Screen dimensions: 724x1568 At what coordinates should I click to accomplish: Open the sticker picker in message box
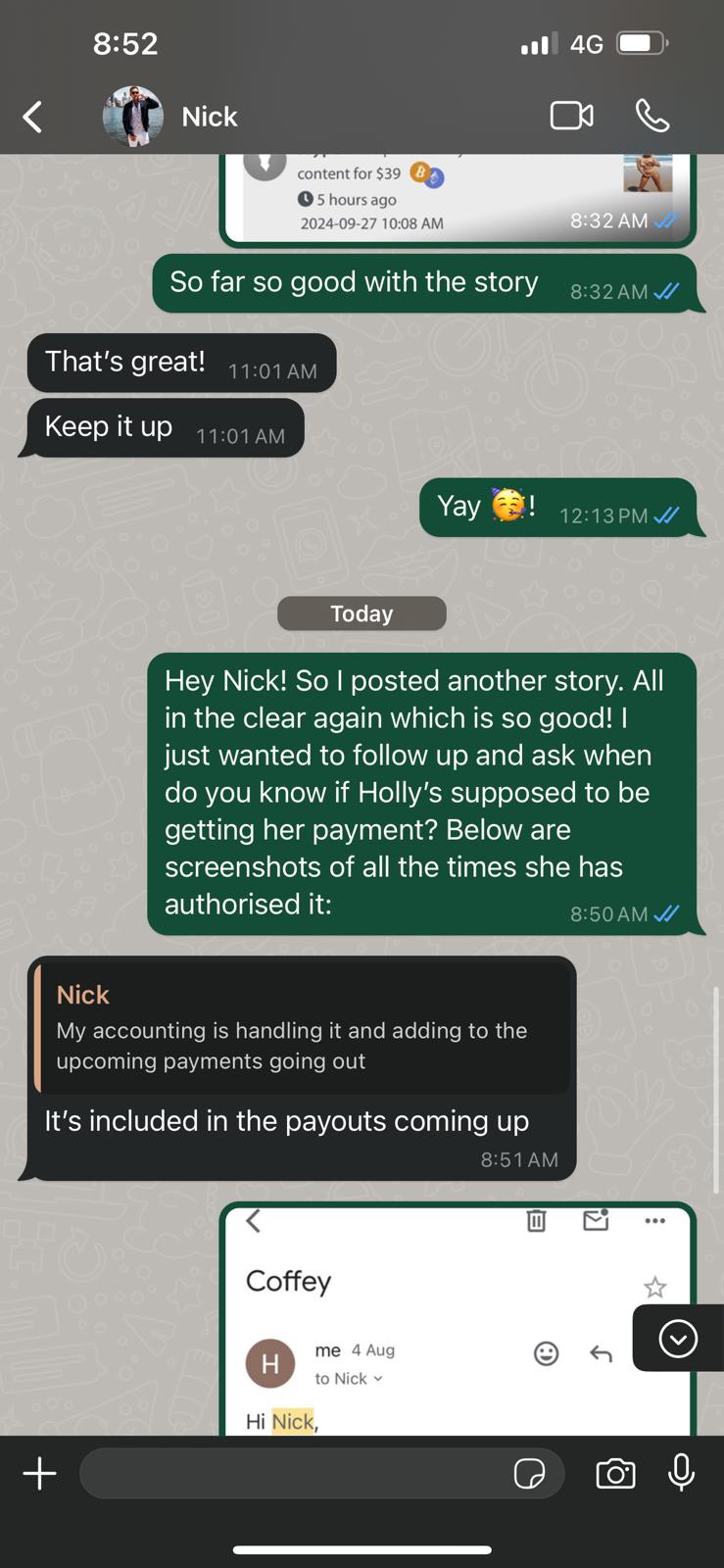click(529, 1473)
